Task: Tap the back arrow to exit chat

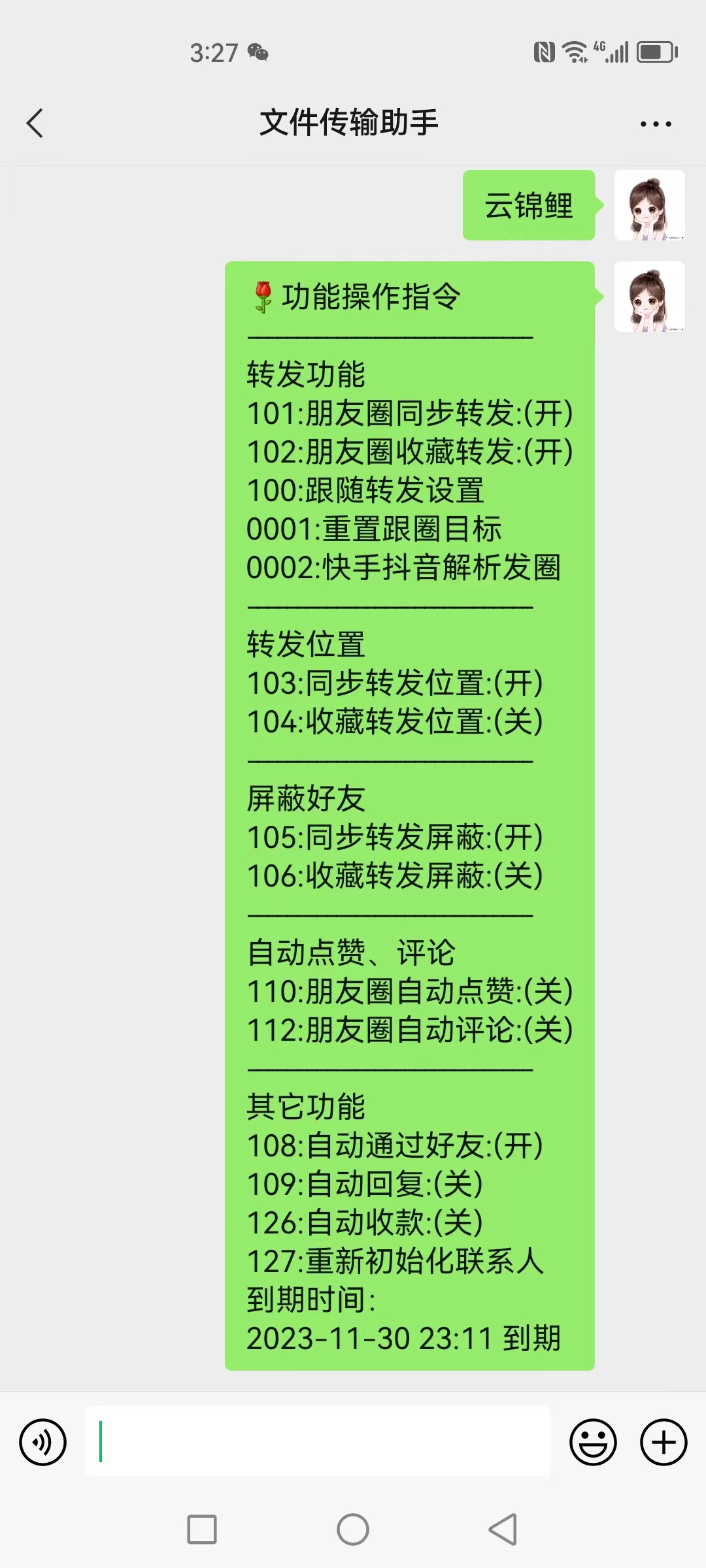Action: (x=36, y=123)
